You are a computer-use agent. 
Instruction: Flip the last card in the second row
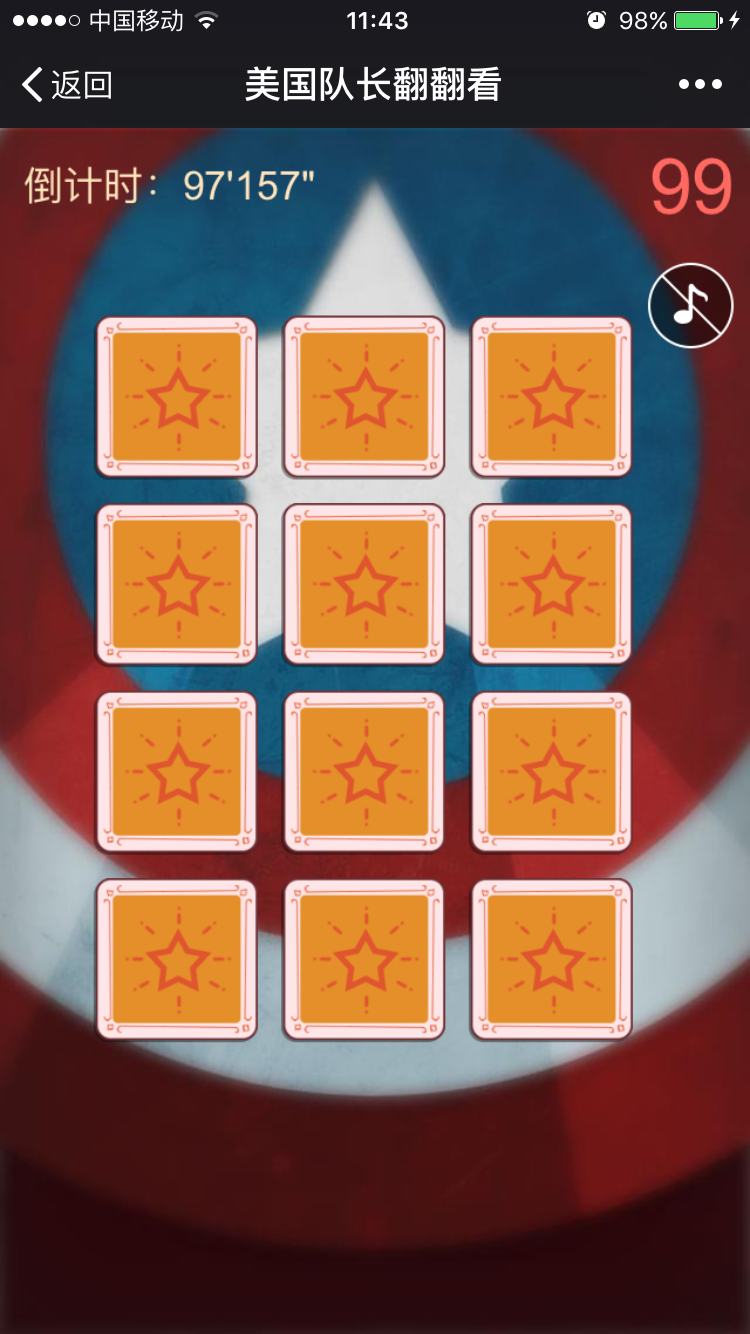(551, 584)
